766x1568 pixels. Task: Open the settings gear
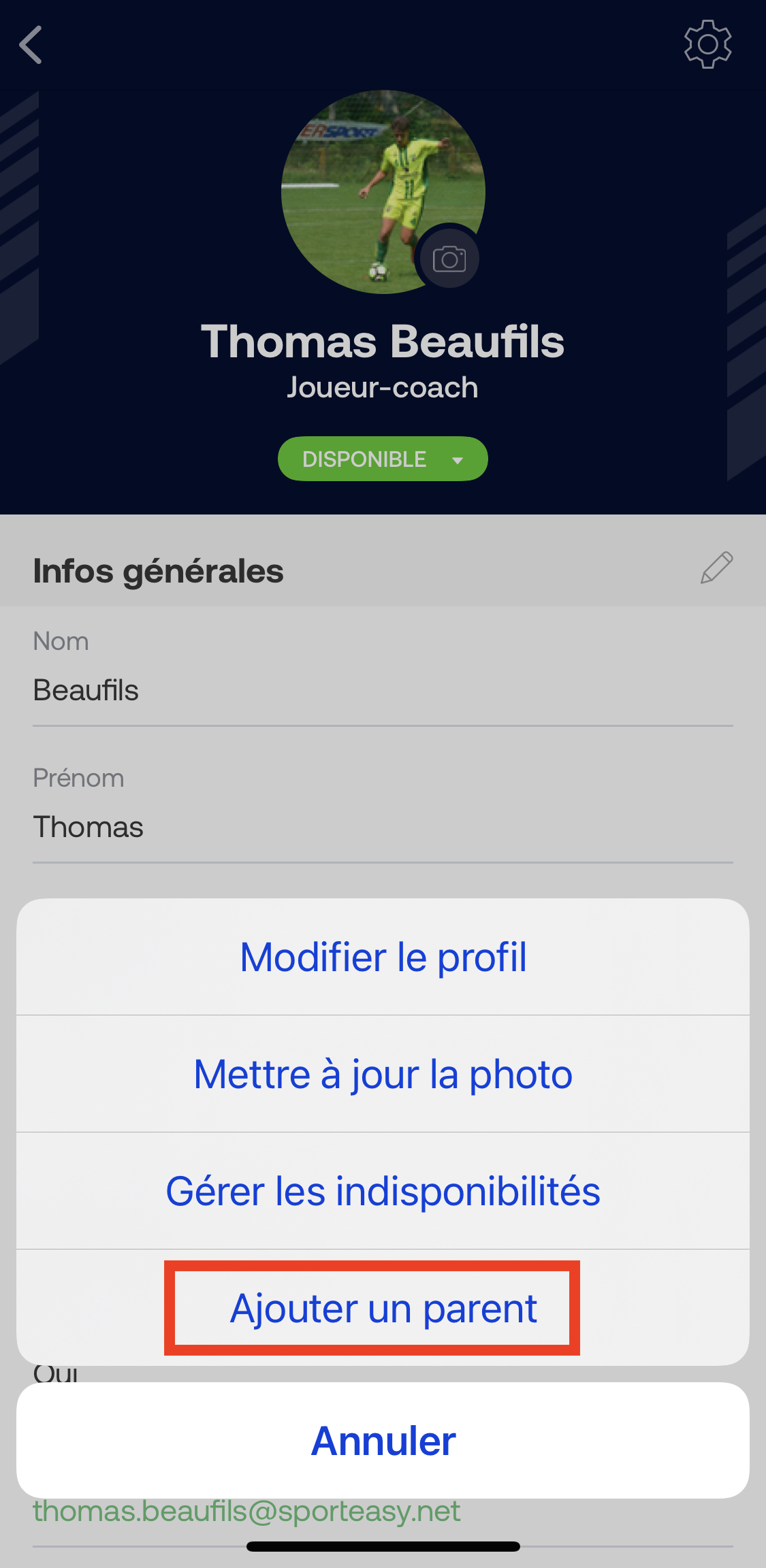707,45
